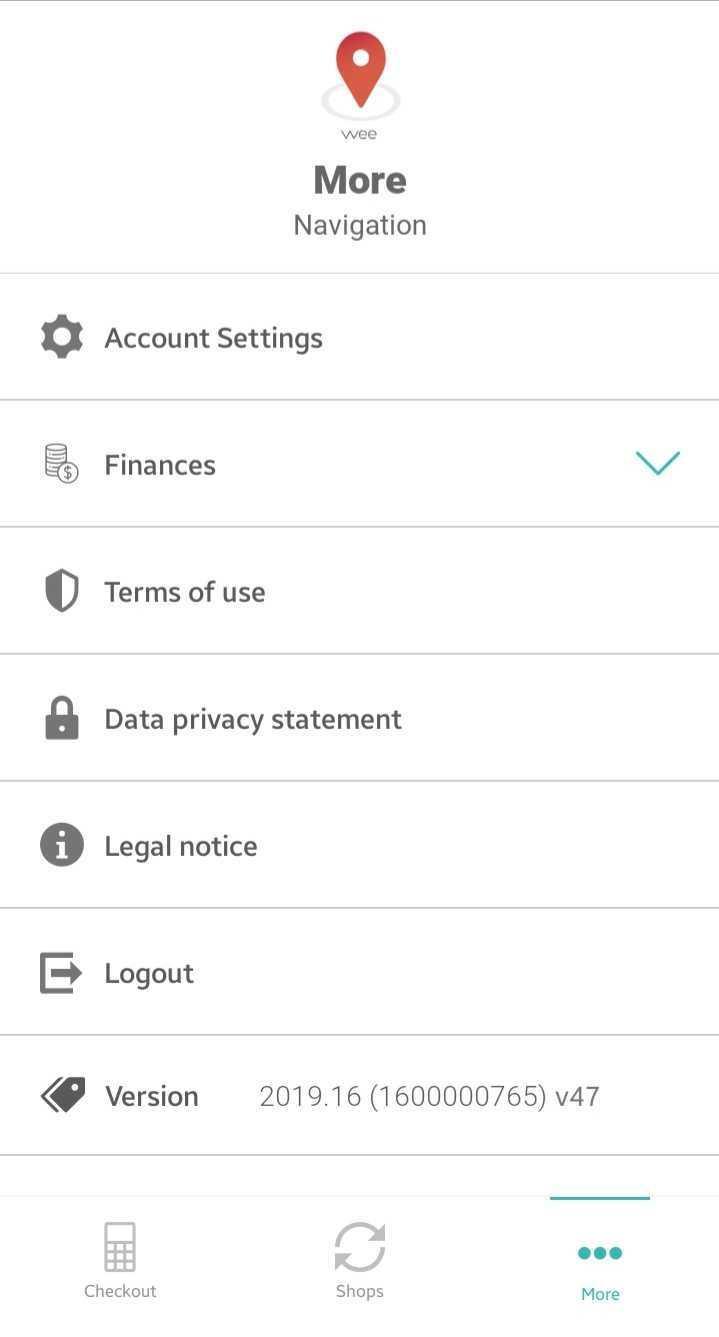Open Account Settings
Screen dimensions: 719x1337
point(213,338)
